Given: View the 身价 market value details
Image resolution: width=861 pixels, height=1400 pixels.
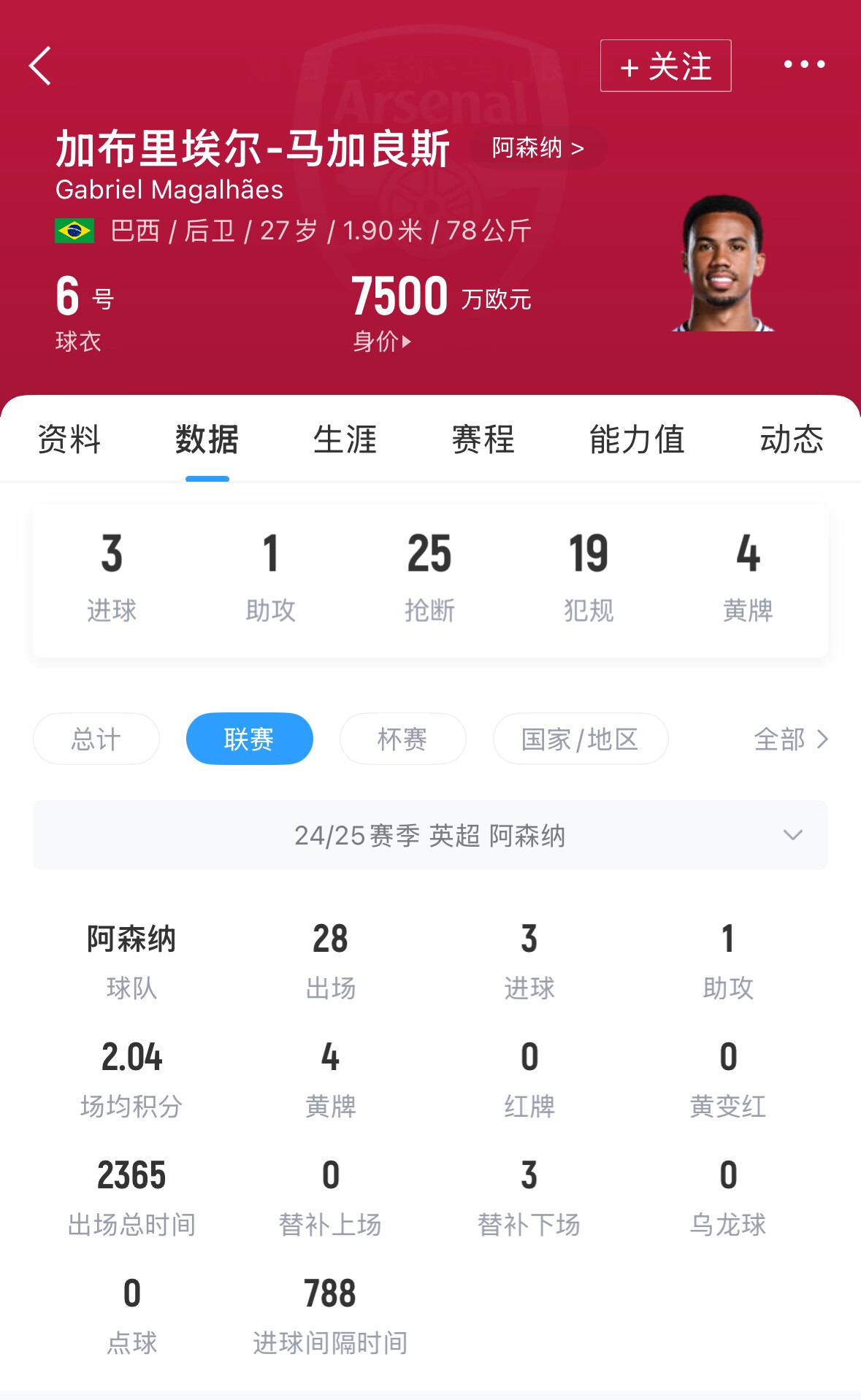Looking at the screenshot, I should pos(382,341).
